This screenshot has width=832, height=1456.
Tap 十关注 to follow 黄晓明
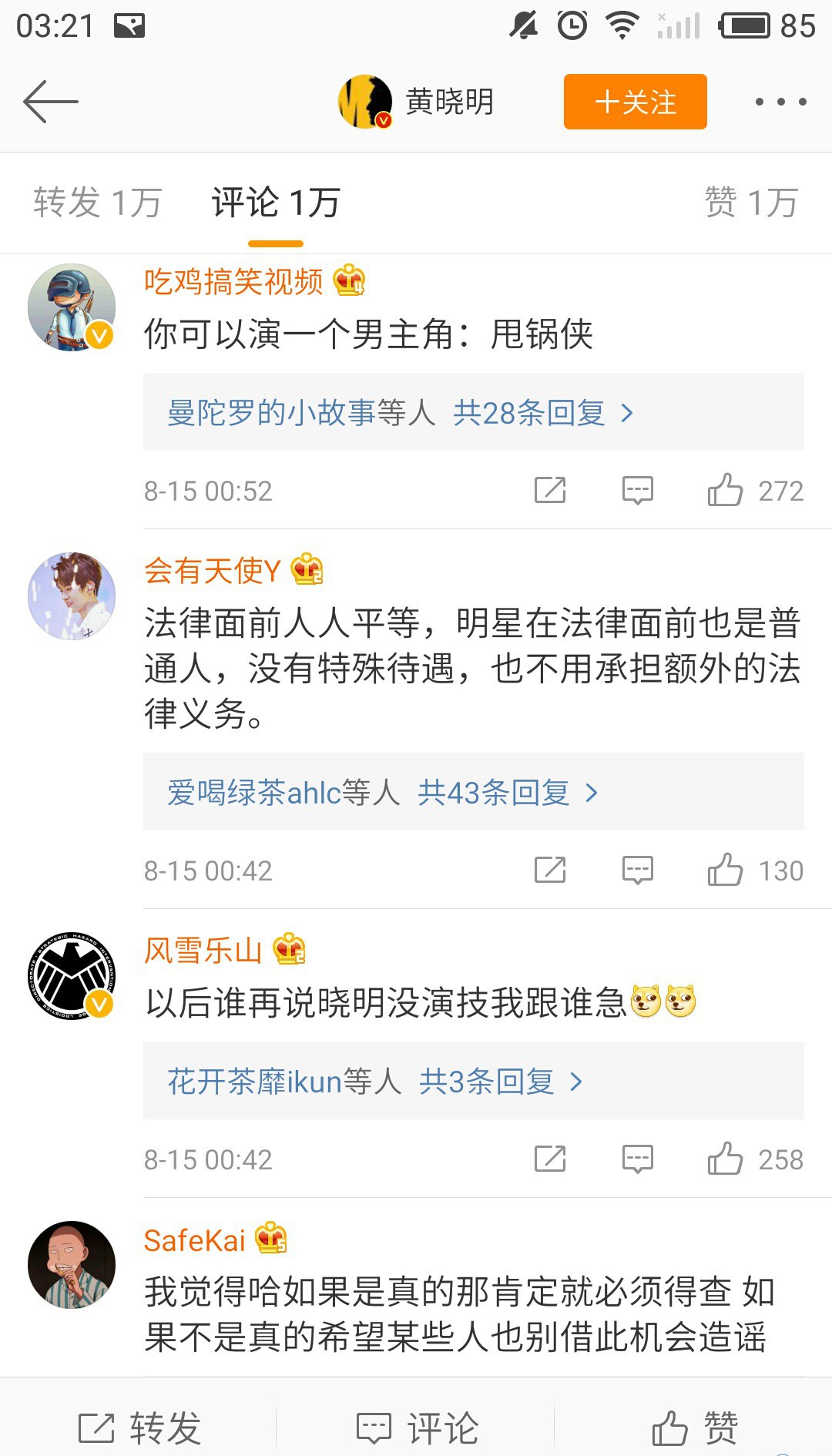click(x=635, y=102)
